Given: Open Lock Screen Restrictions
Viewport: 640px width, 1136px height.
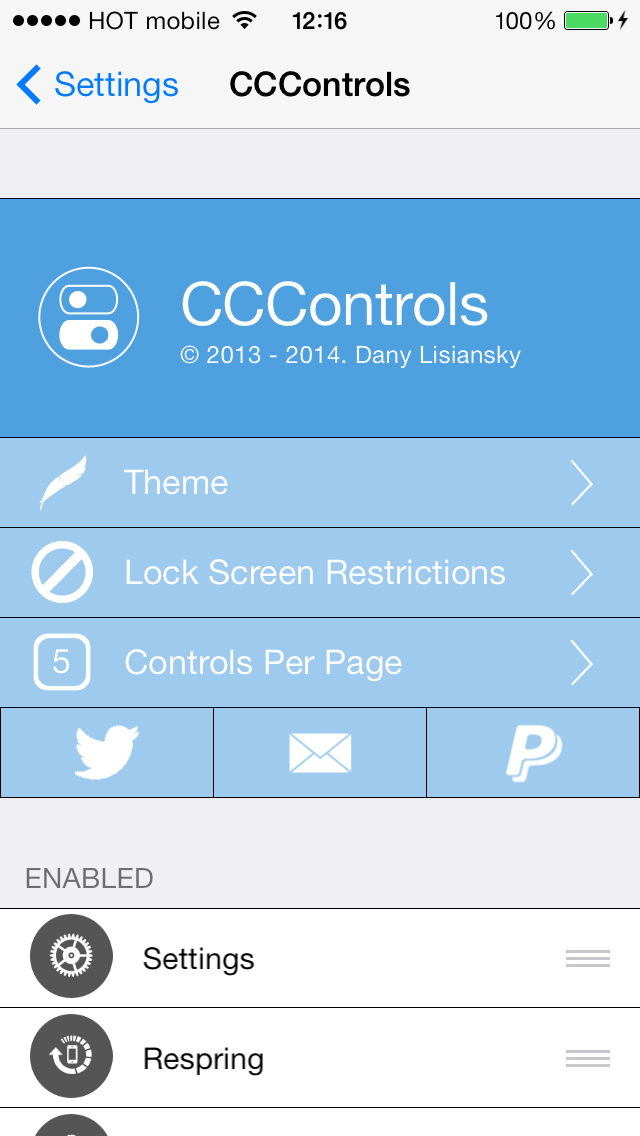Looking at the screenshot, I should coord(320,573).
